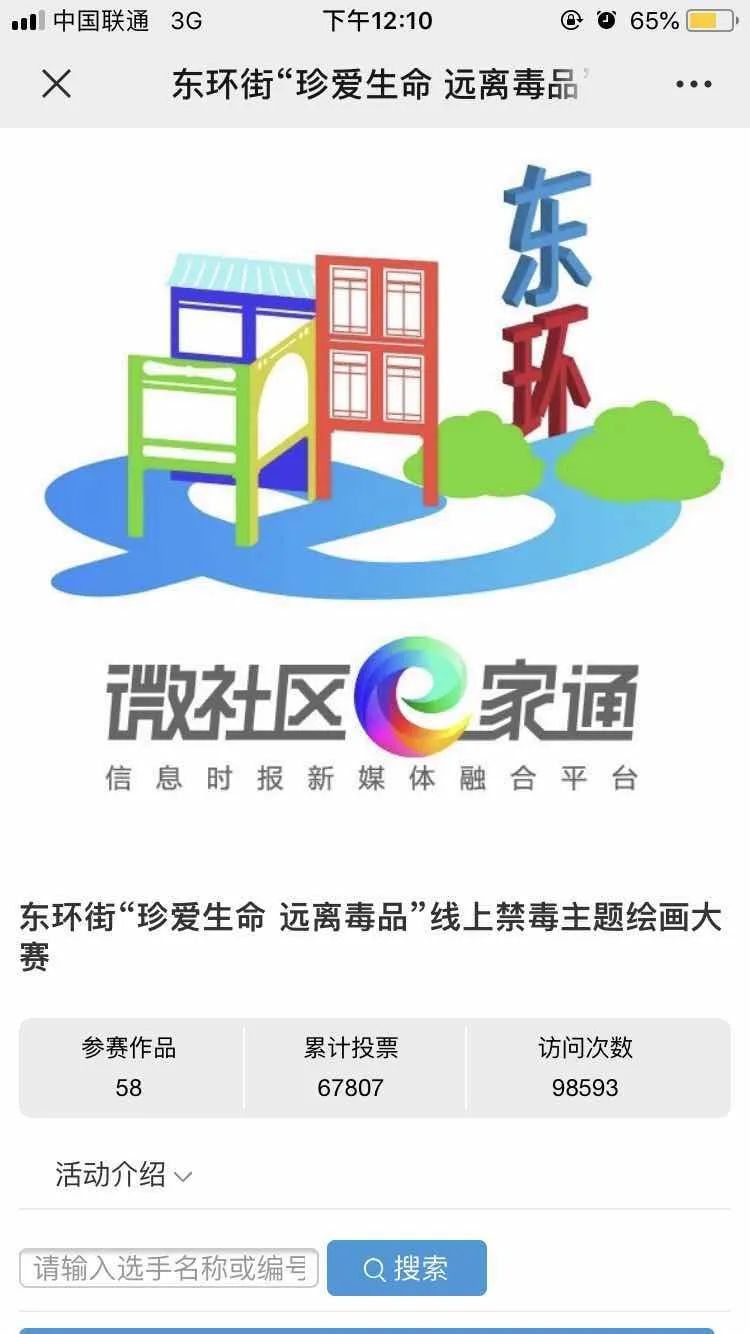
Task: Tap the contestant name or number search field
Action: click(169, 1268)
